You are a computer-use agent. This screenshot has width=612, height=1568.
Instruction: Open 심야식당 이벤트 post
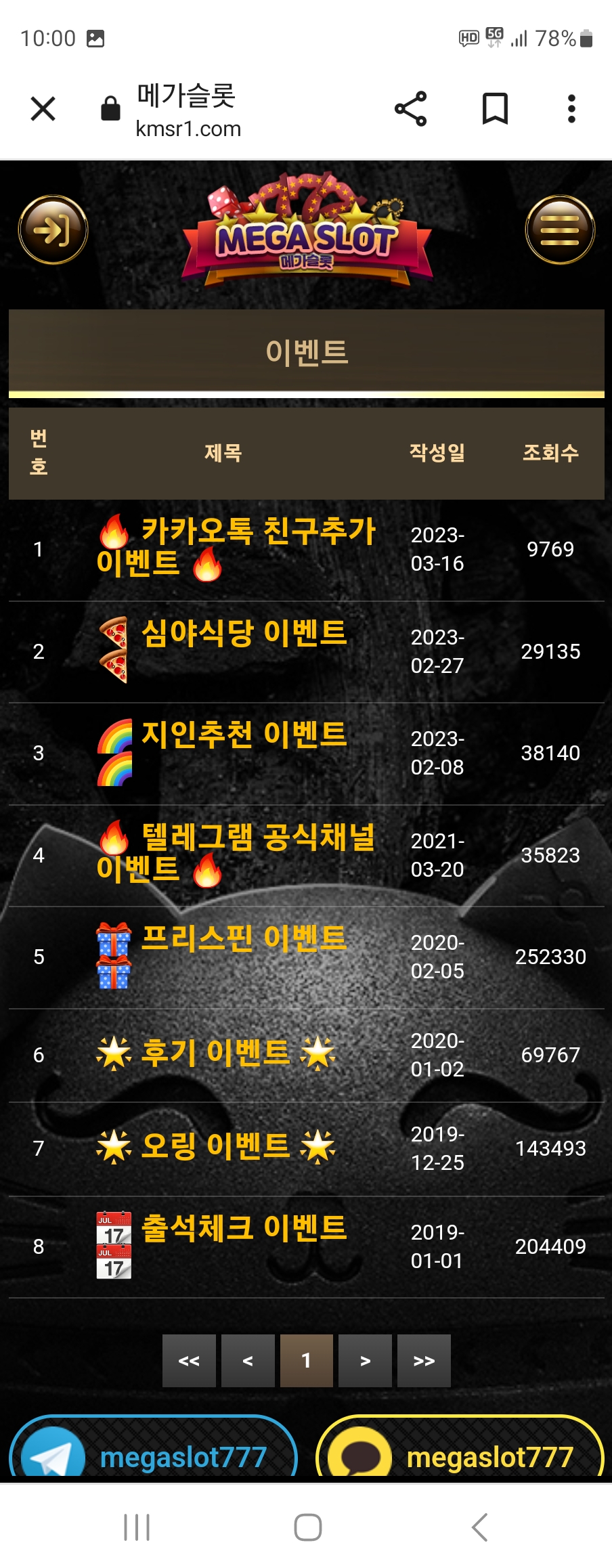(223, 649)
